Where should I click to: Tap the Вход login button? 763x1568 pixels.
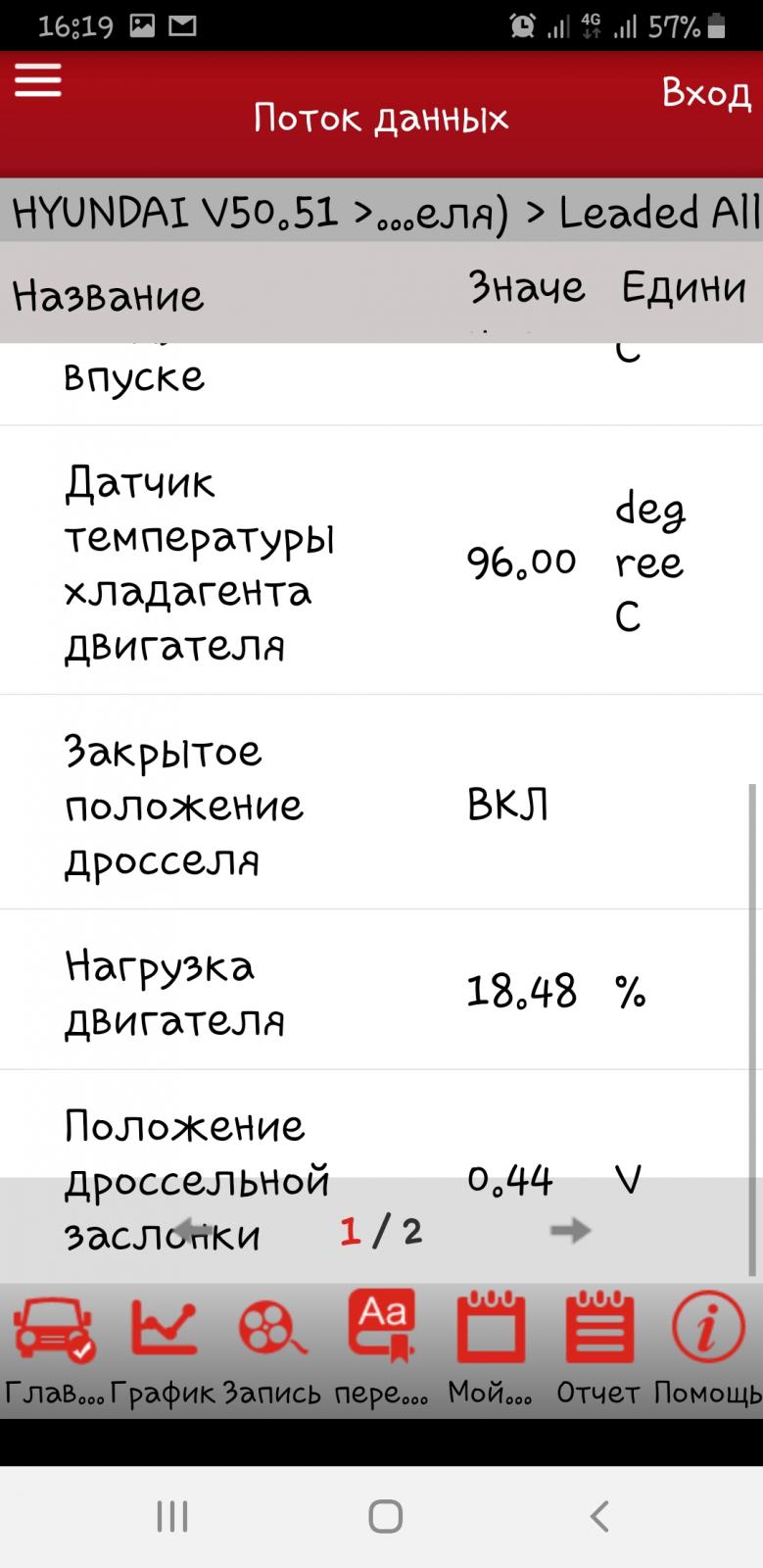[706, 93]
